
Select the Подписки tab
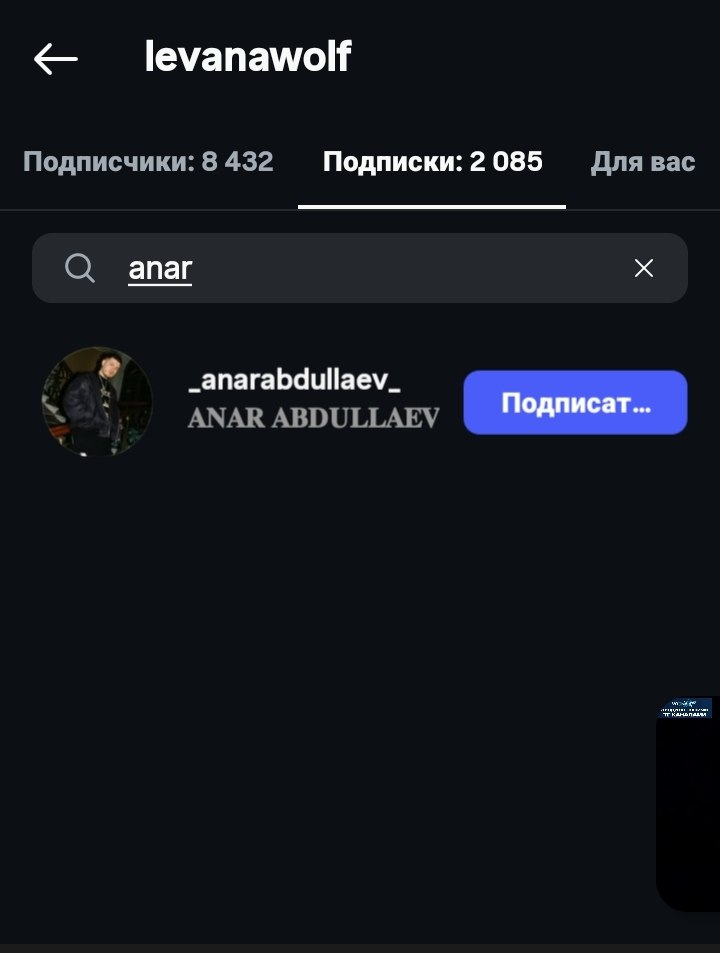click(432, 161)
